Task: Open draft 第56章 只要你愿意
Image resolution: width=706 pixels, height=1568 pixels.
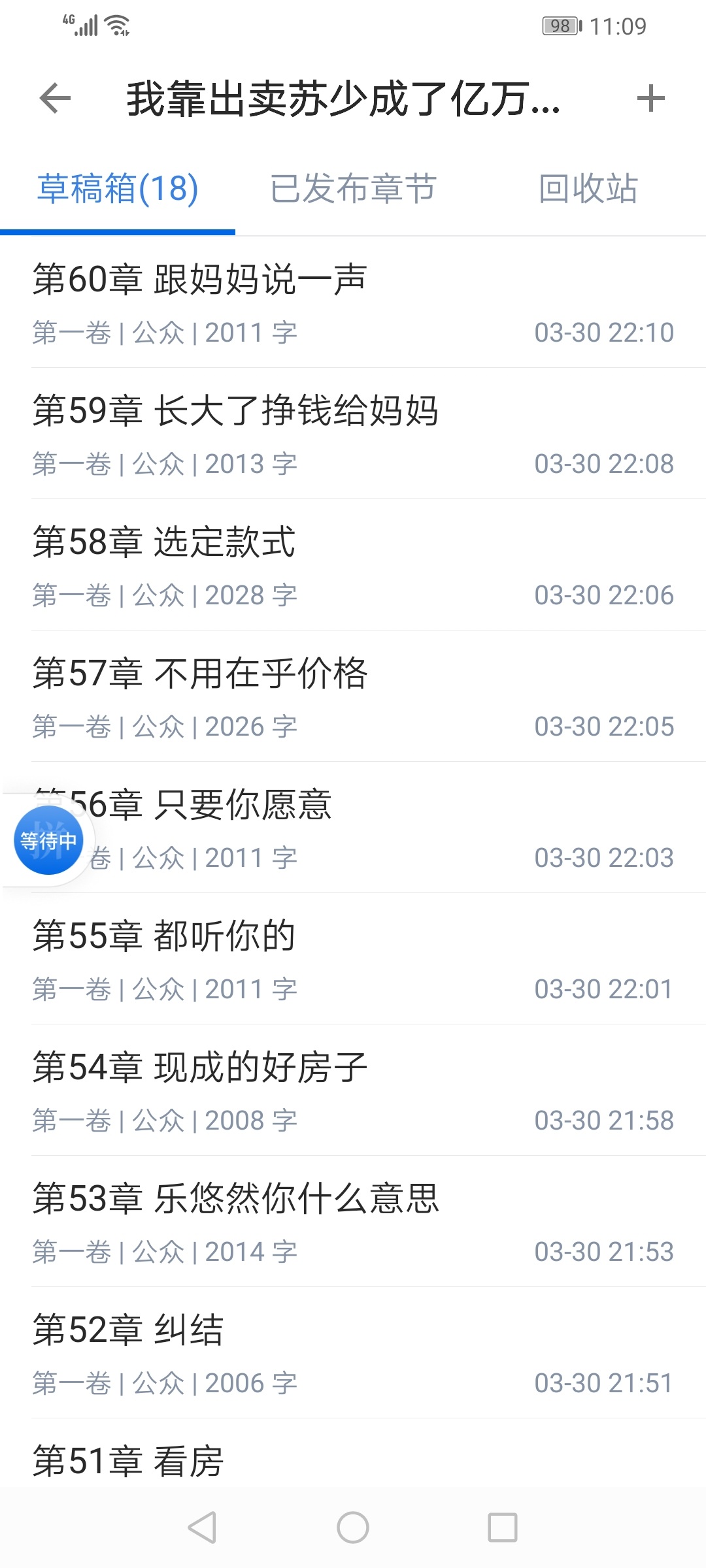Action: click(392, 828)
